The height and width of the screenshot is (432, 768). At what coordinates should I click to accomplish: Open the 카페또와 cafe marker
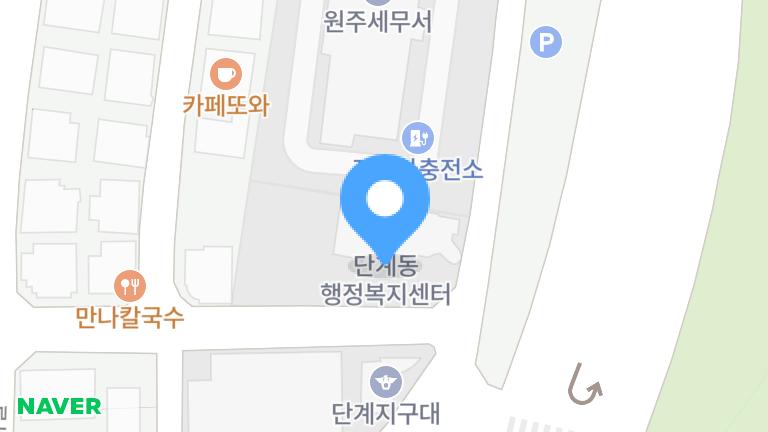[x=226, y=73]
